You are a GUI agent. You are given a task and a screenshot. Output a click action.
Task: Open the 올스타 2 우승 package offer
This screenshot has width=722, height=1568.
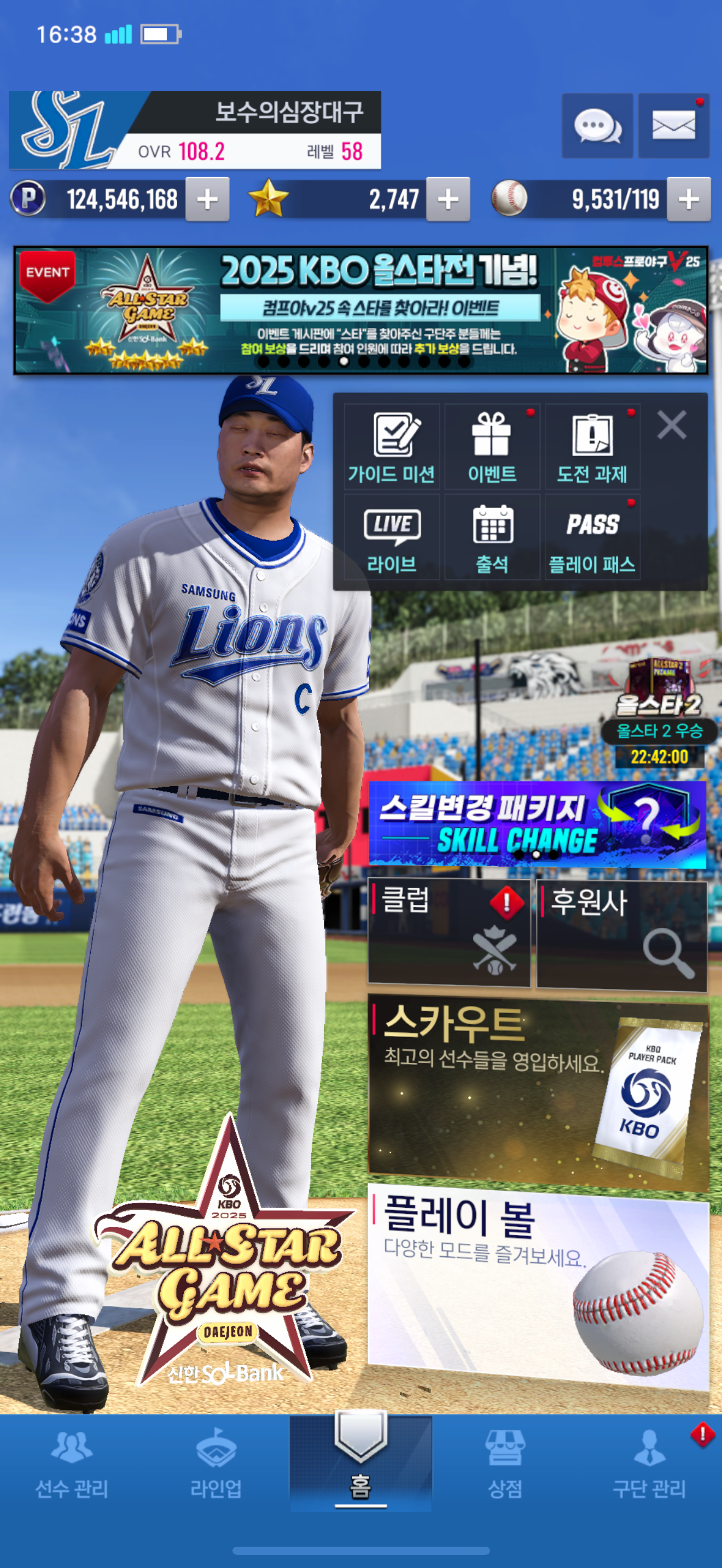coord(659,712)
